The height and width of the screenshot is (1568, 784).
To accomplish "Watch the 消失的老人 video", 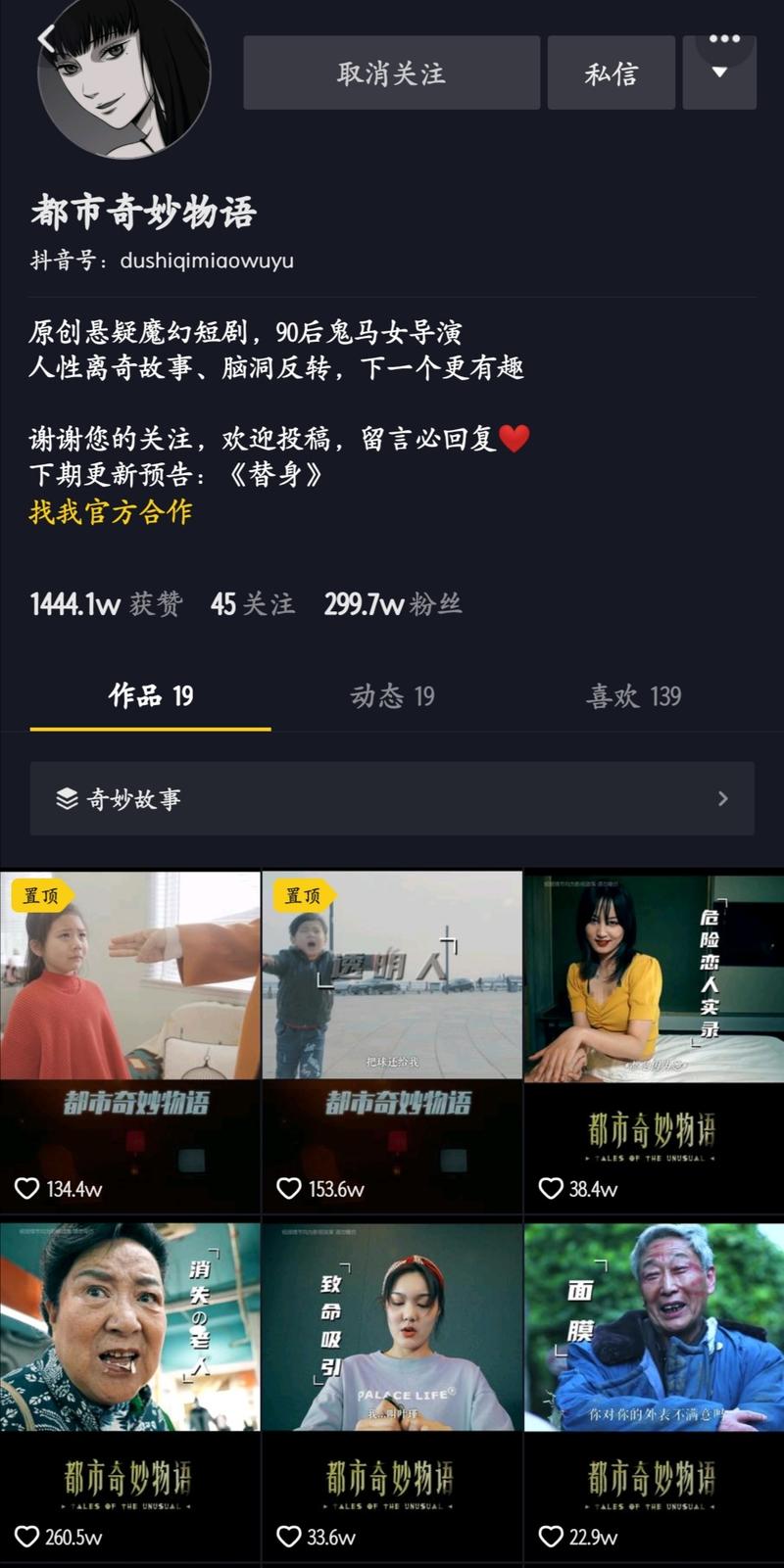I will (x=130, y=1391).
